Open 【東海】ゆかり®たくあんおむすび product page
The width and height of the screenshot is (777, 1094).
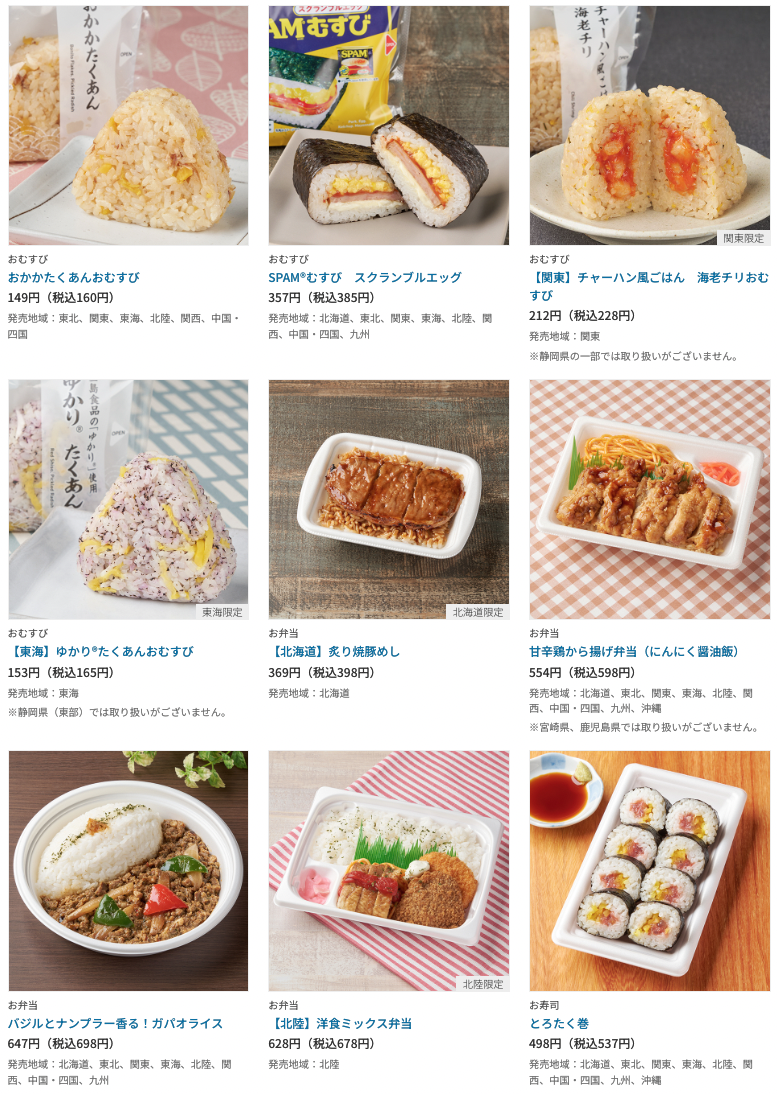[x=100, y=651]
